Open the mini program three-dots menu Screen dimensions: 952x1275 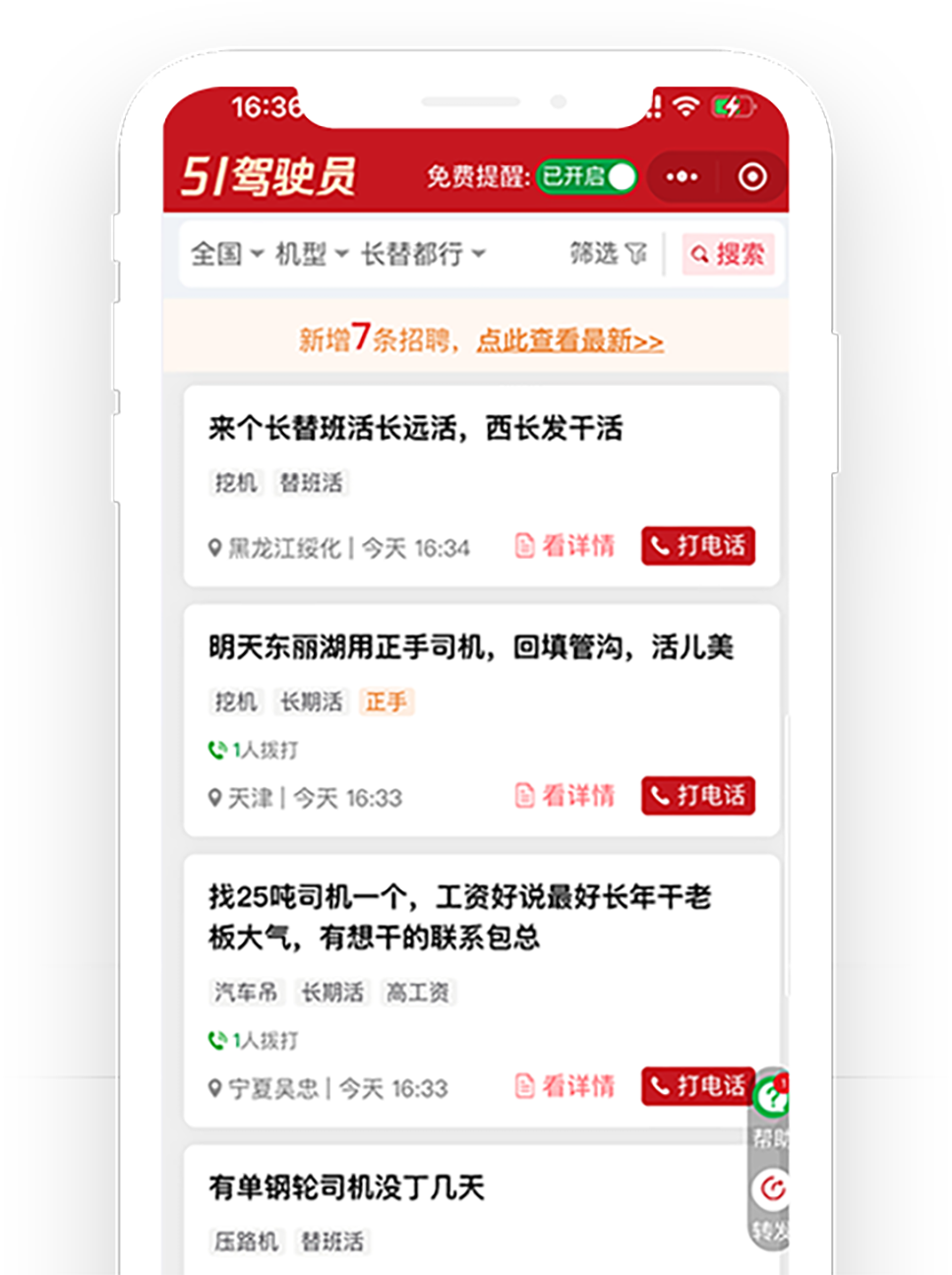click(682, 177)
